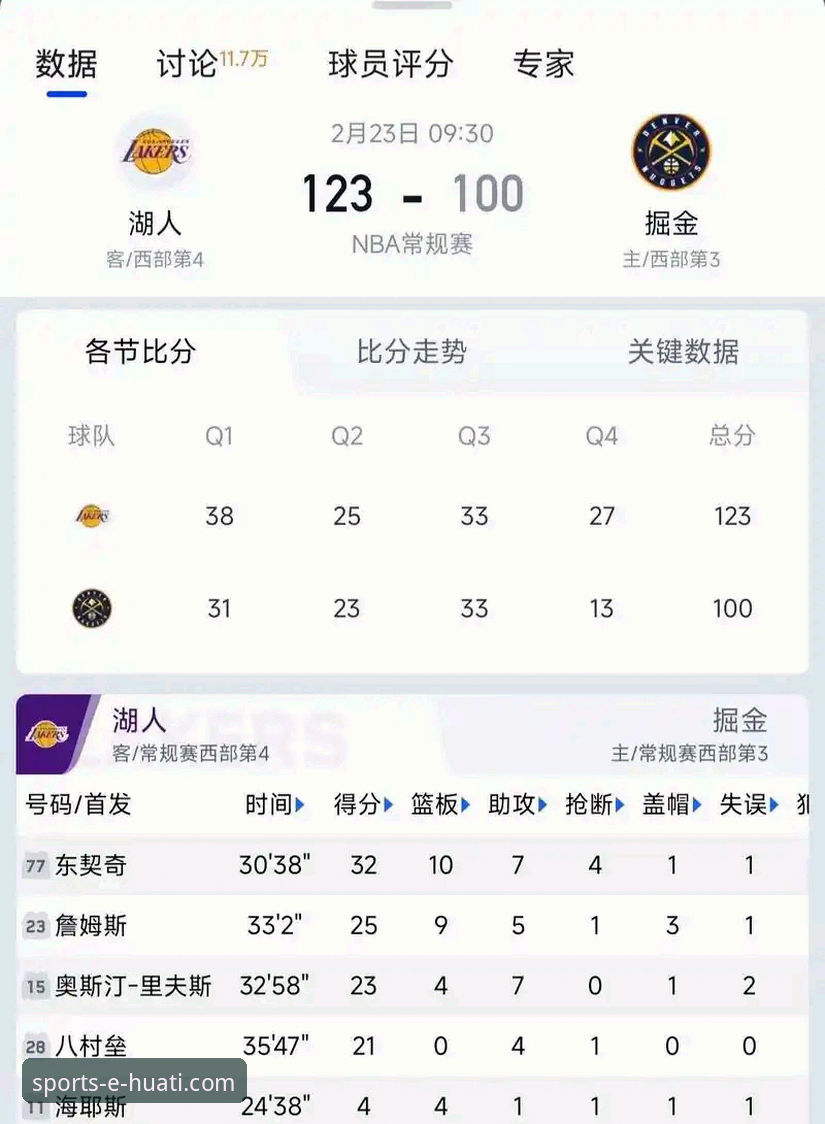
Task: Switch to the 专家 tab
Action: click(x=544, y=64)
